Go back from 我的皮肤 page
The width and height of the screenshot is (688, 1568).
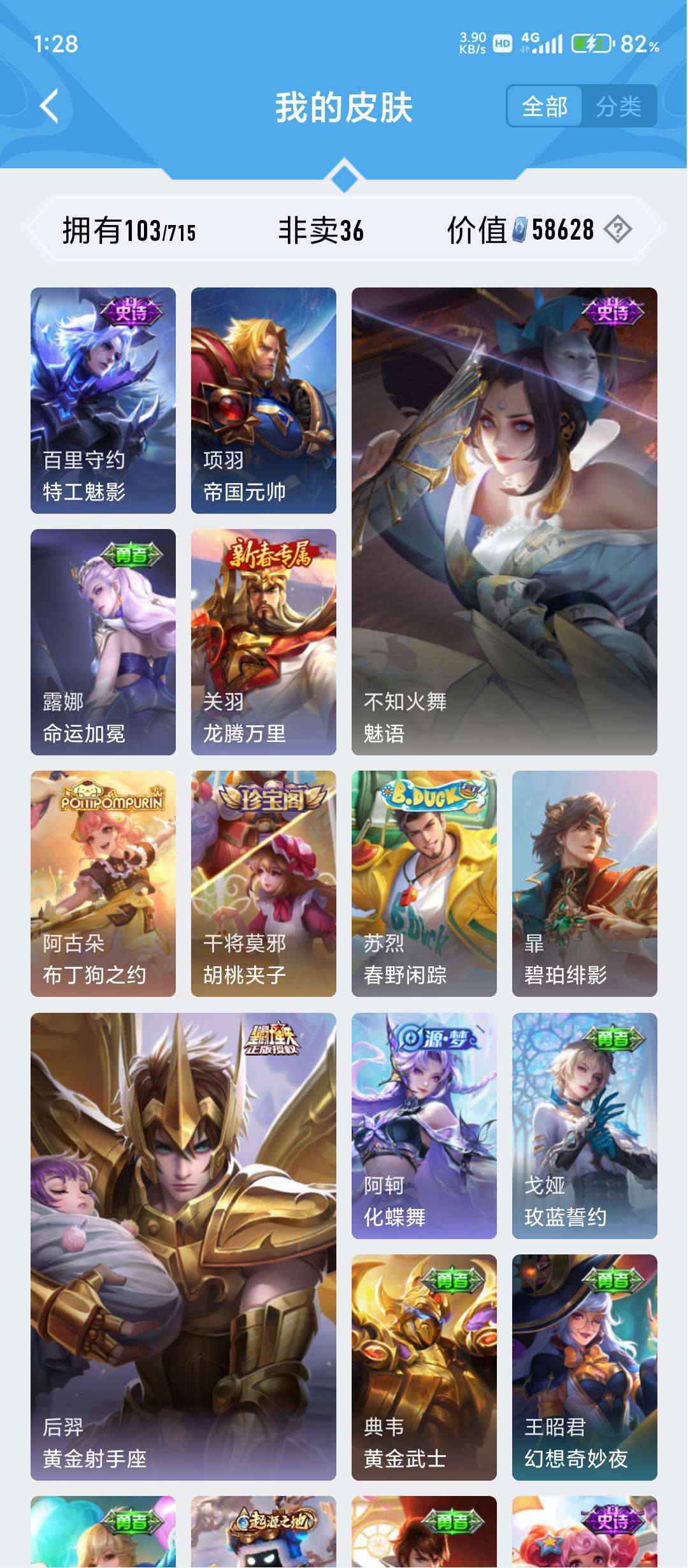(x=50, y=106)
